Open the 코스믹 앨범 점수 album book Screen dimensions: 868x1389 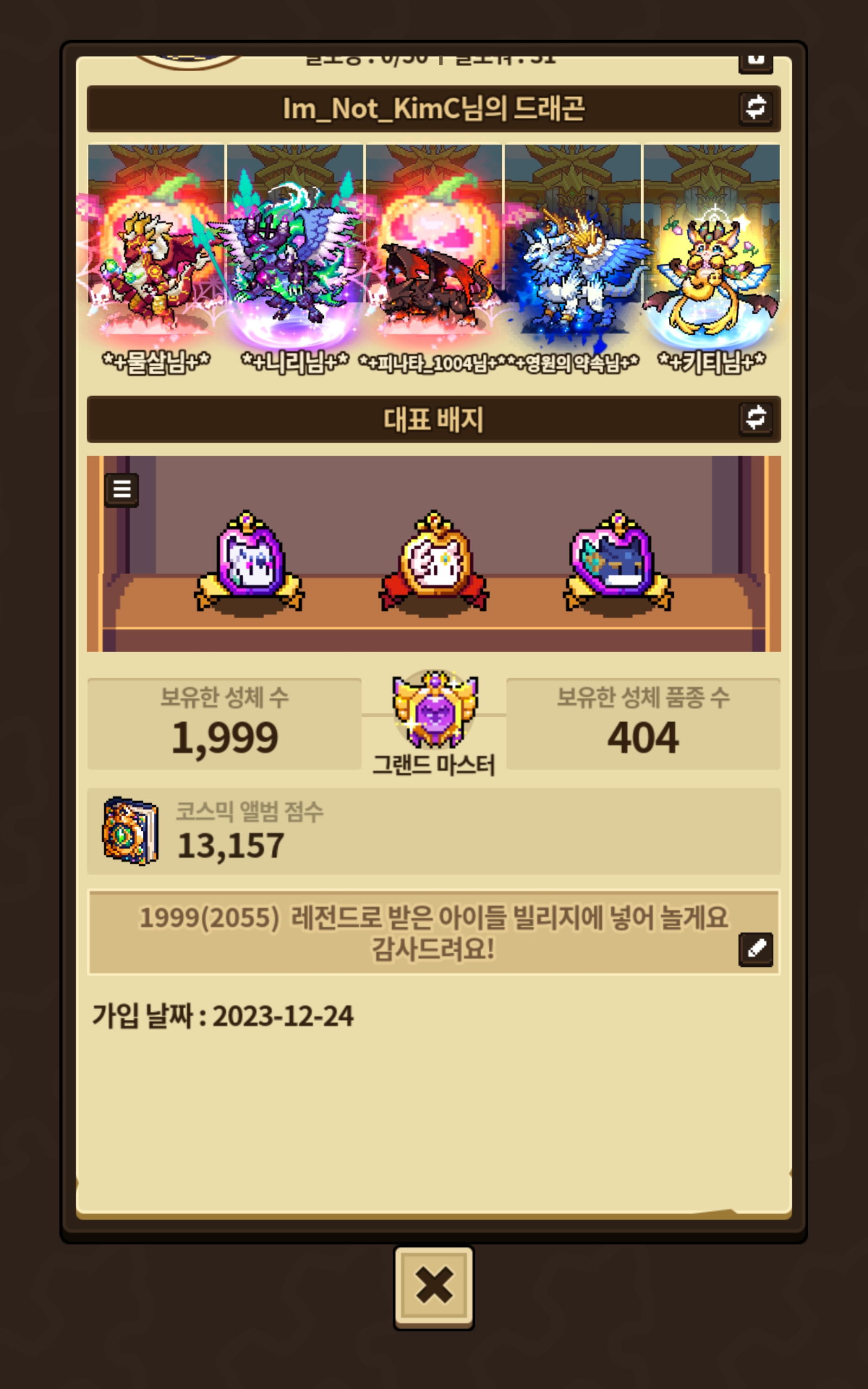point(131,831)
